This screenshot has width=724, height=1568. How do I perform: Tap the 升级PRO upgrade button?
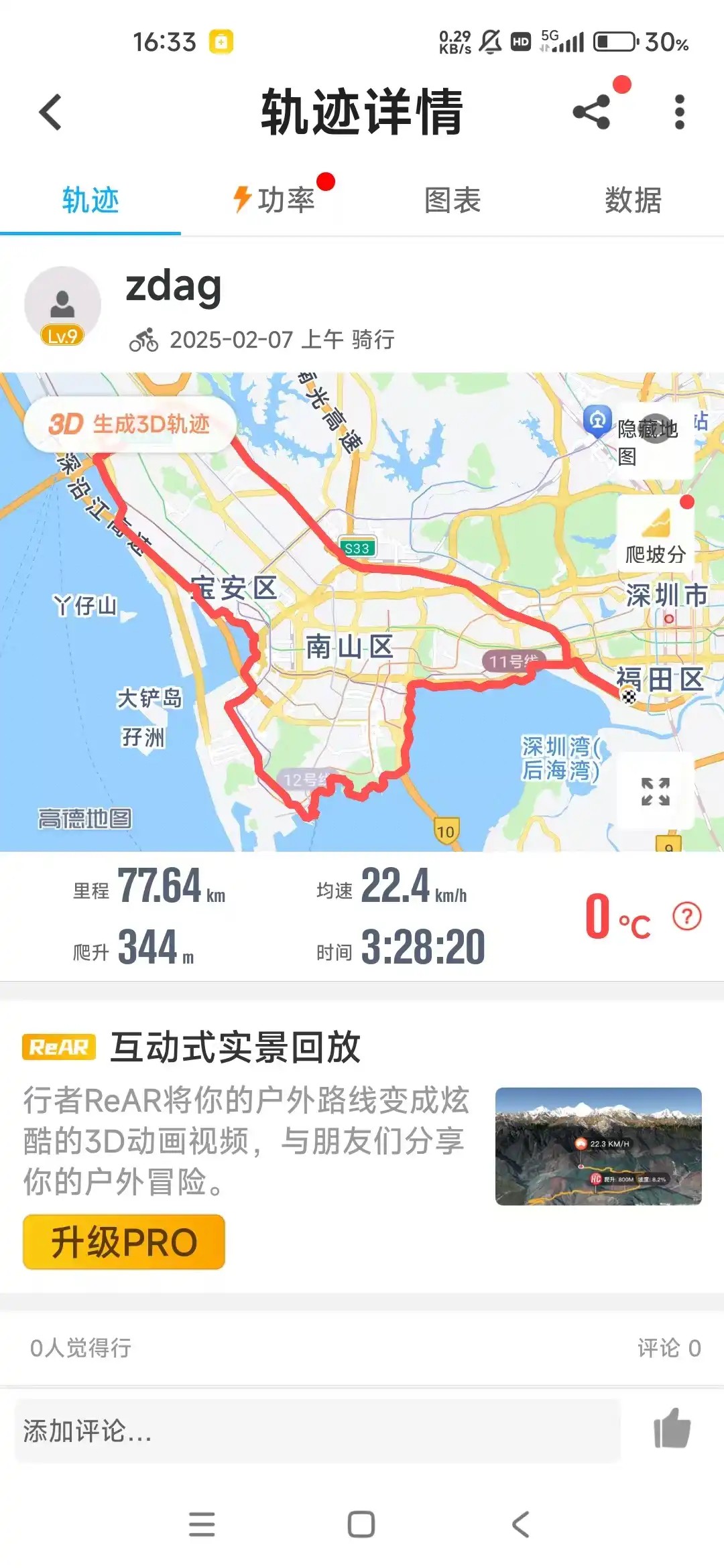click(x=124, y=1242)
